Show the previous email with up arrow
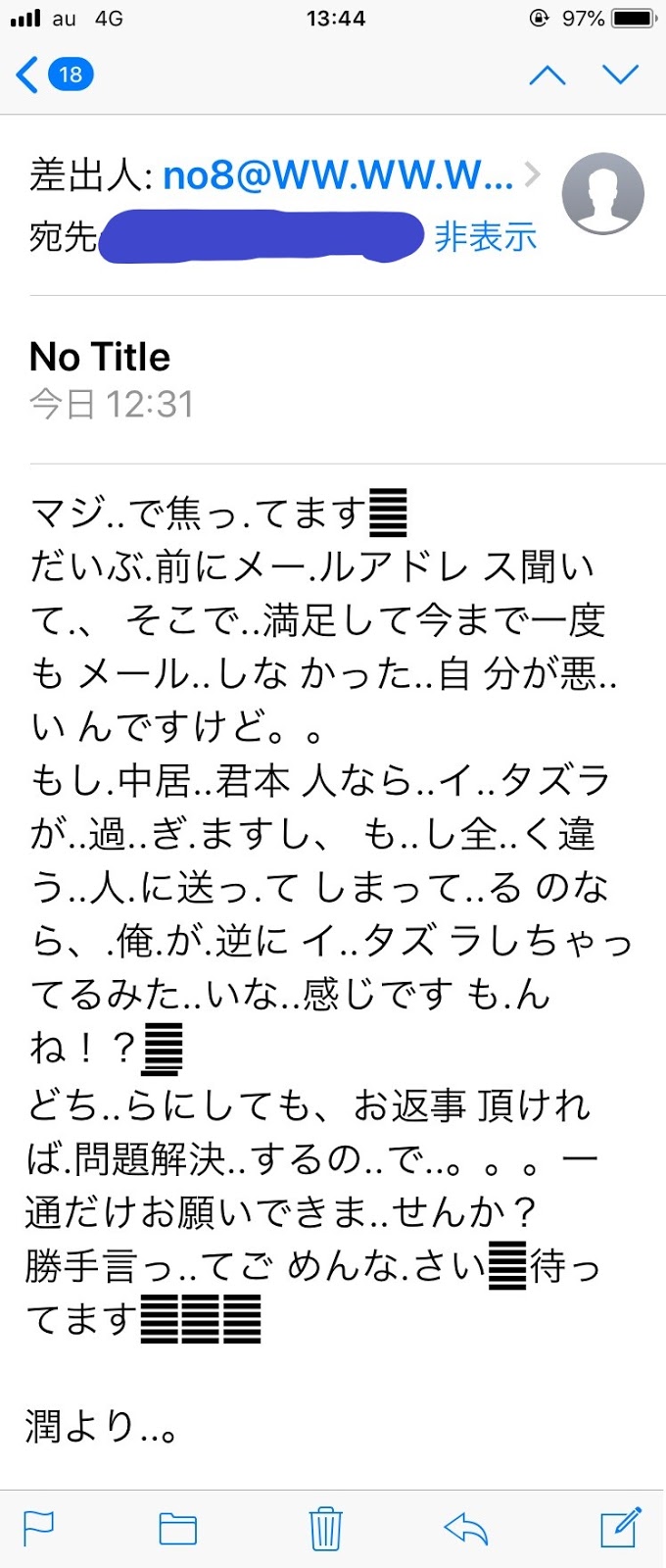666x1568 pixels. [547, 74]
